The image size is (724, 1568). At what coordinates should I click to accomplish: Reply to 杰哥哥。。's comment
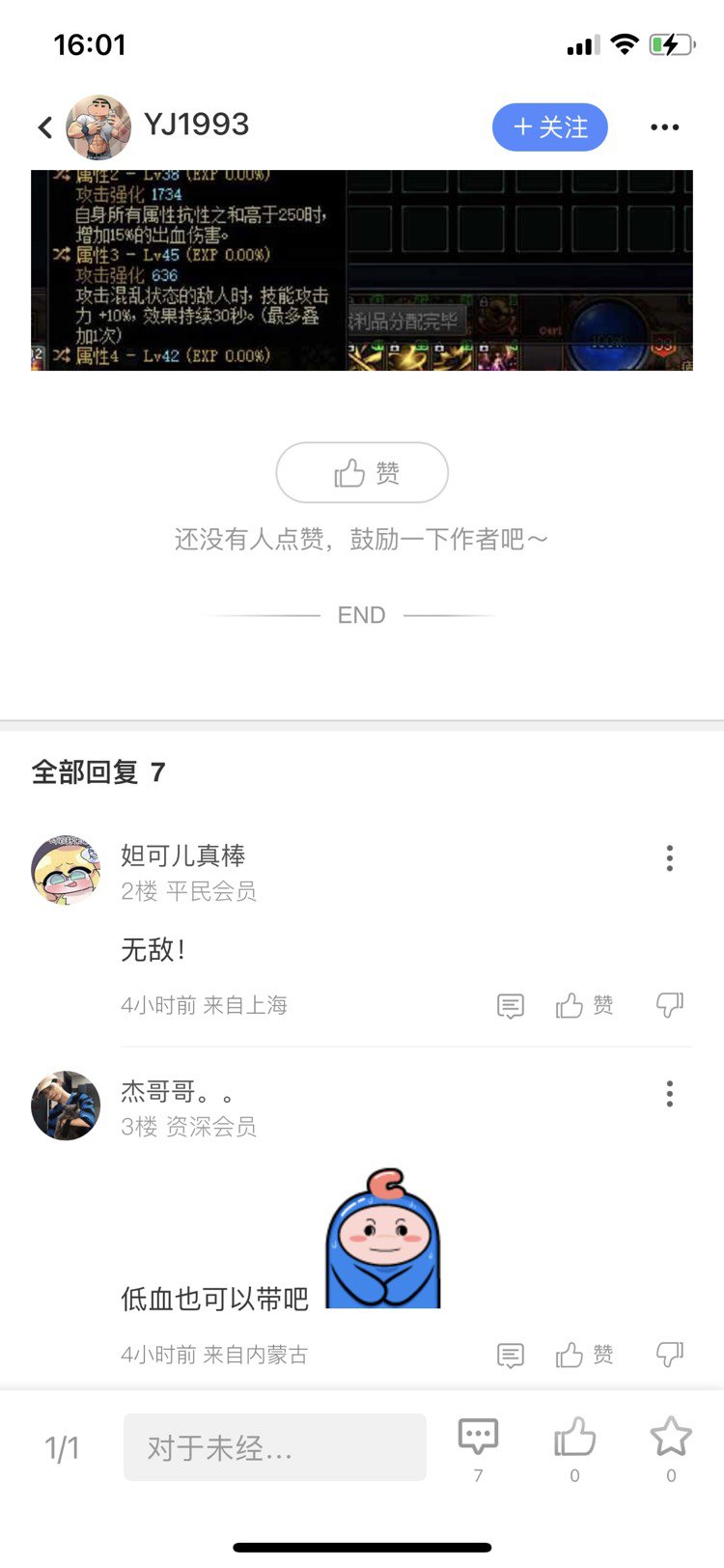coord(510,1356)
